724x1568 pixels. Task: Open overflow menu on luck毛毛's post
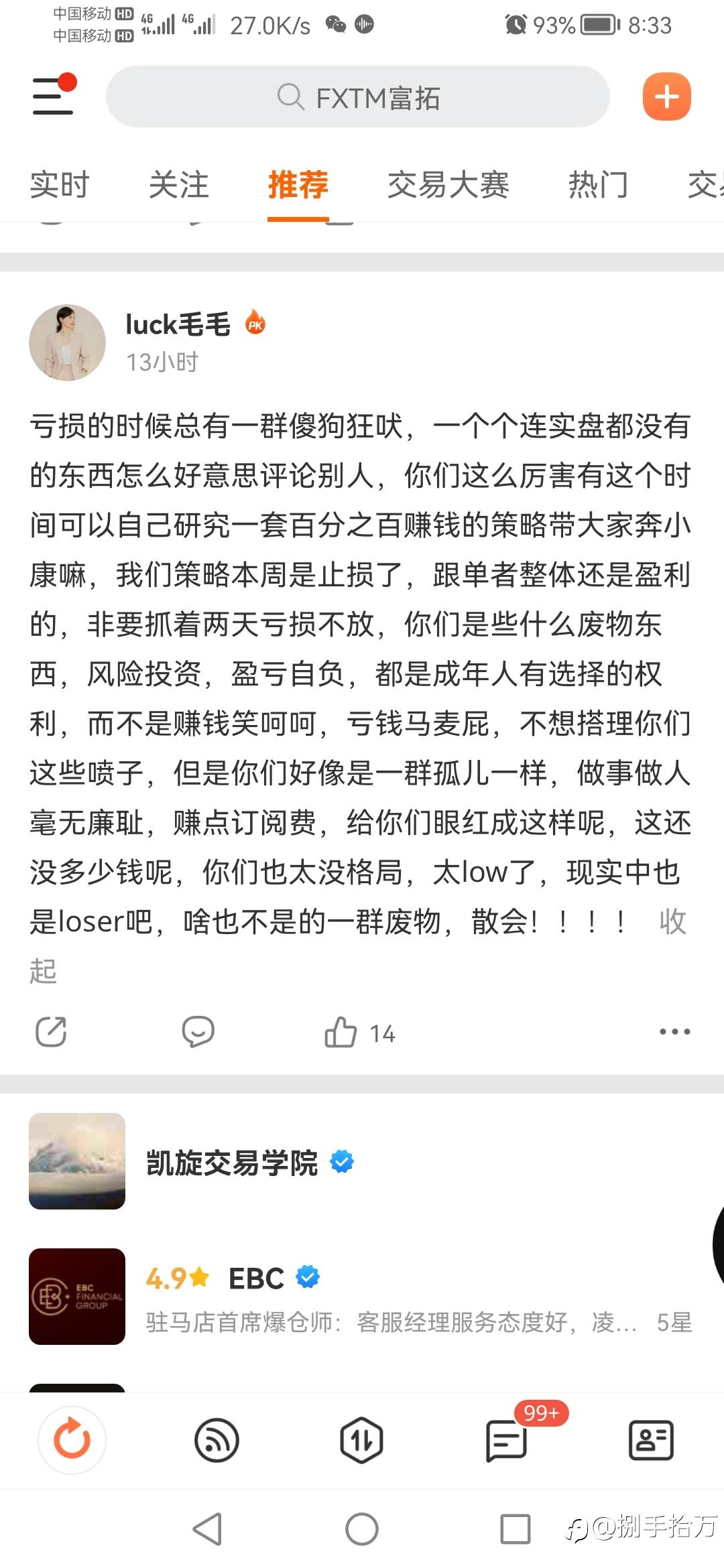[x=674, y=1032]
